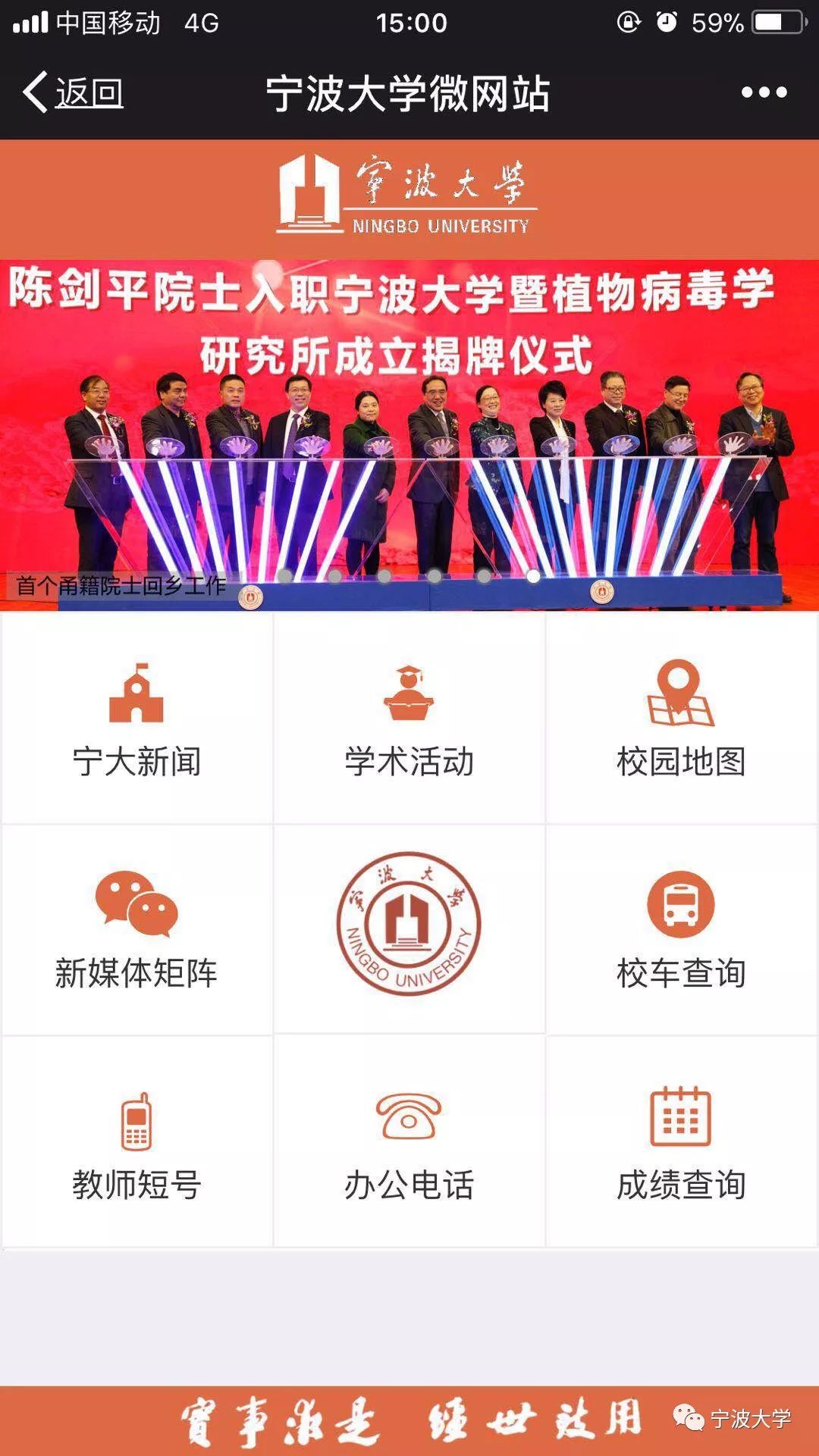Open 教师短号 directory
Image resolution: width=819 pixels, height=1456 pixels.
click(x=136, y=1141)
